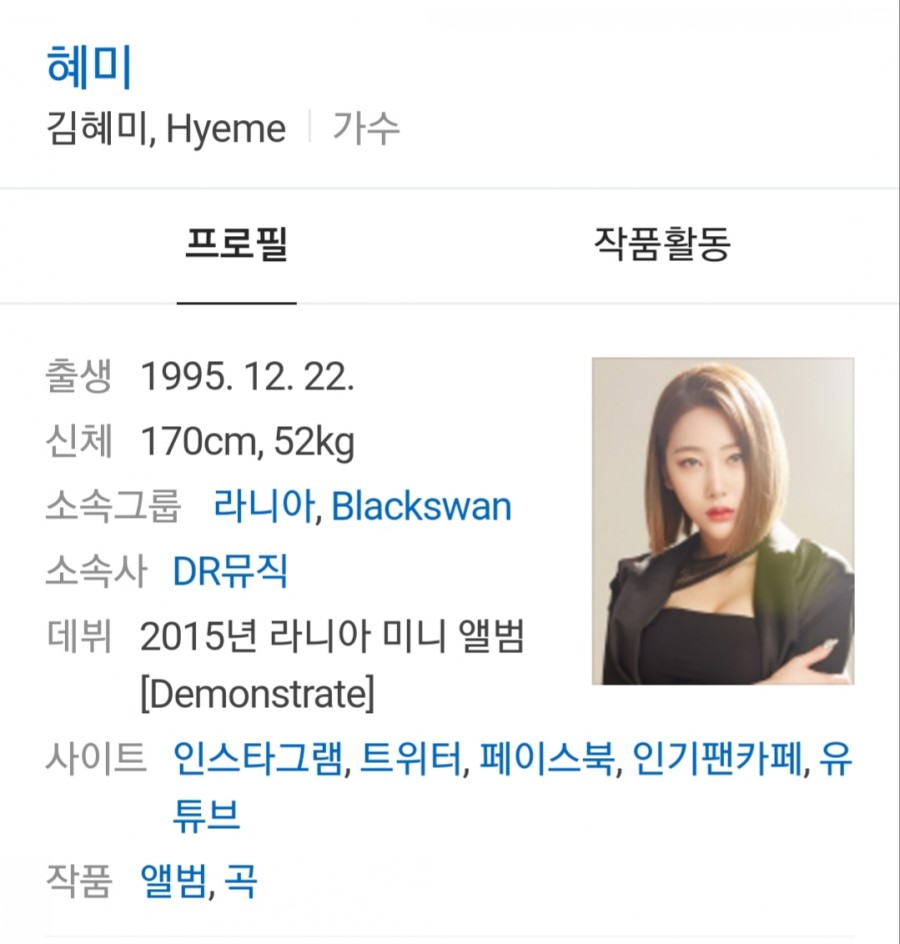Viewport: 900px width, 944px height.
Task: Click the 신체 170cm, 52kg row
Action: click(x=249, y=440)
